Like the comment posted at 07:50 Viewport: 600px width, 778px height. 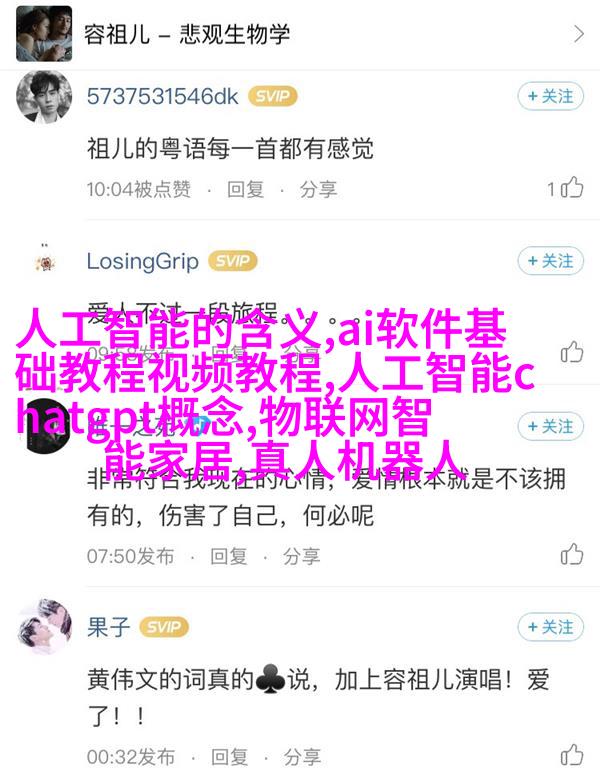(571, 555)
